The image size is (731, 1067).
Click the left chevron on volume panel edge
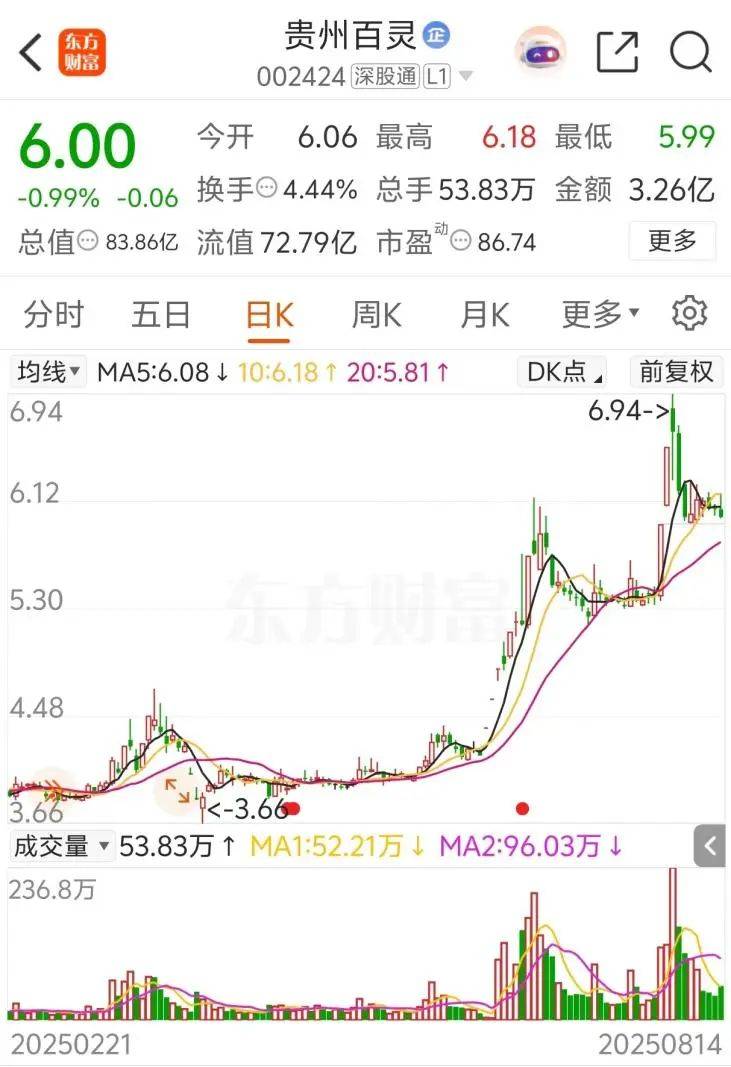coord(708,845)
